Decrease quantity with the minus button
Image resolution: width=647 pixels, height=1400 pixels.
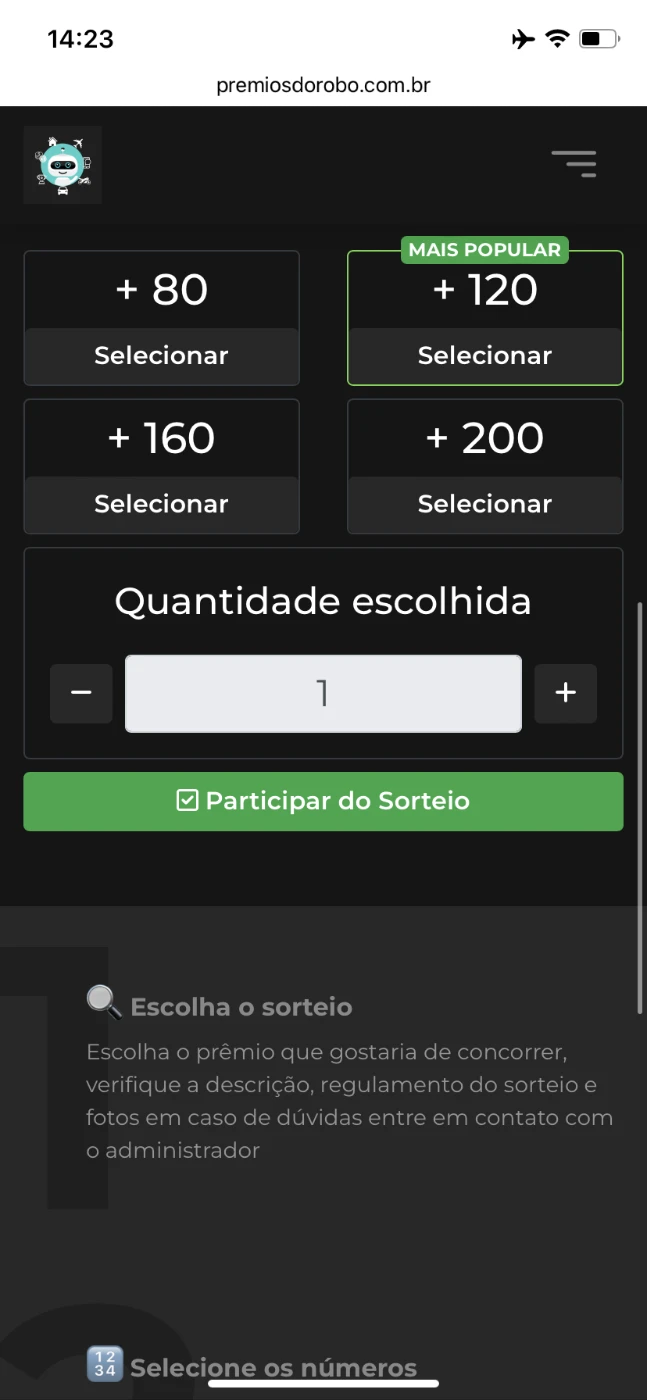coord(81,693)
